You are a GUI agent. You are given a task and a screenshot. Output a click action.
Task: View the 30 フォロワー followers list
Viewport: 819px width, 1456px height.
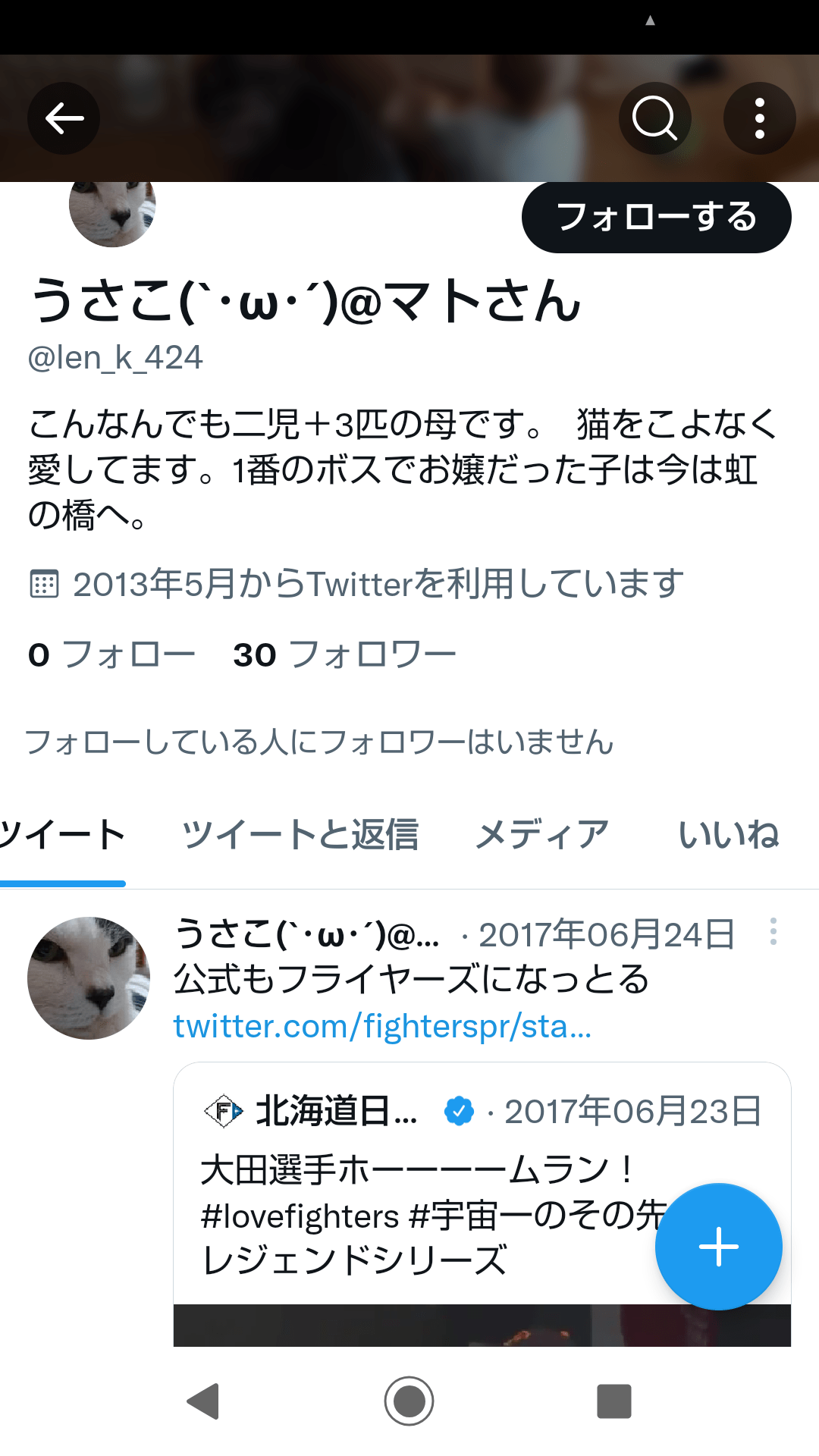pyautogui.click(x=344, y=654)
